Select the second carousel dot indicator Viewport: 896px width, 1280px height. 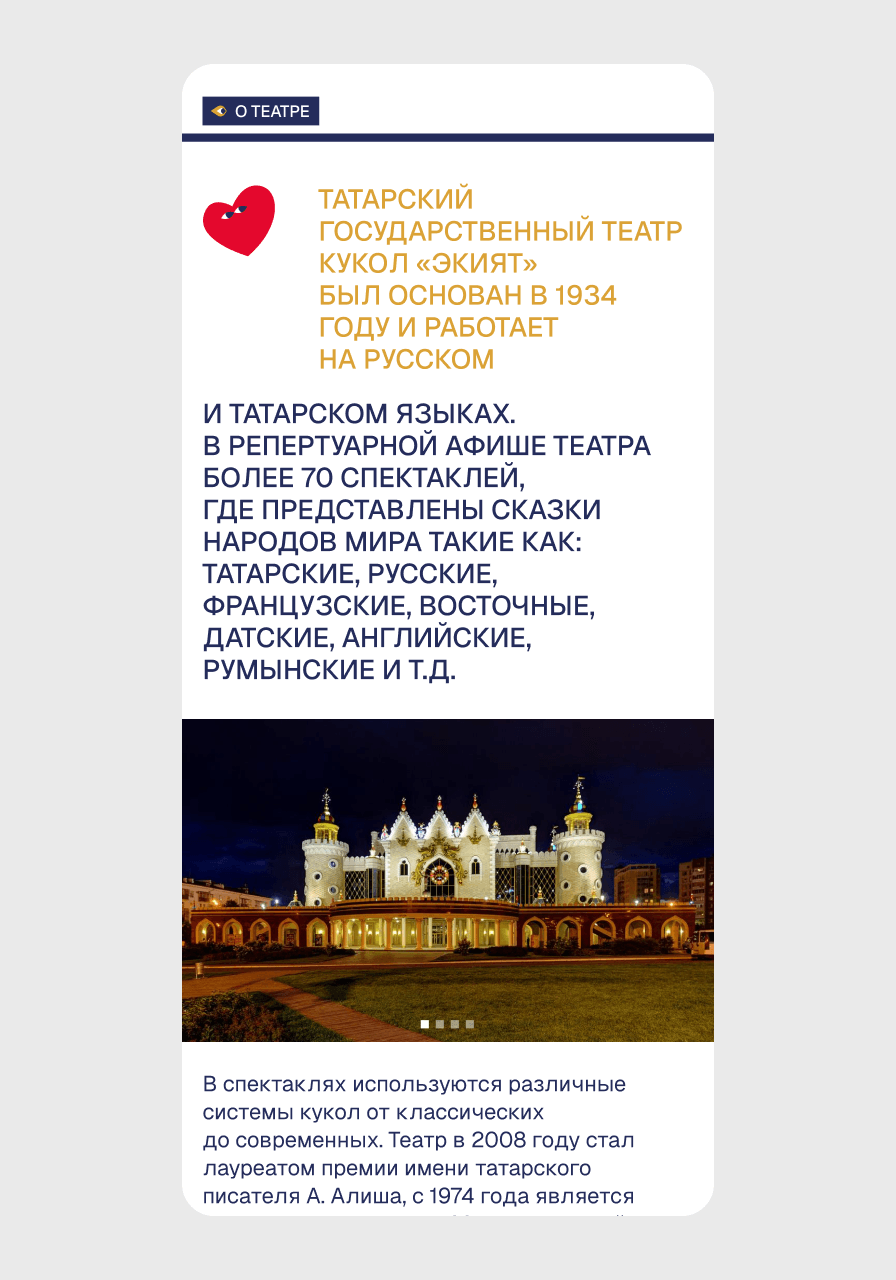click(440, 1024)
